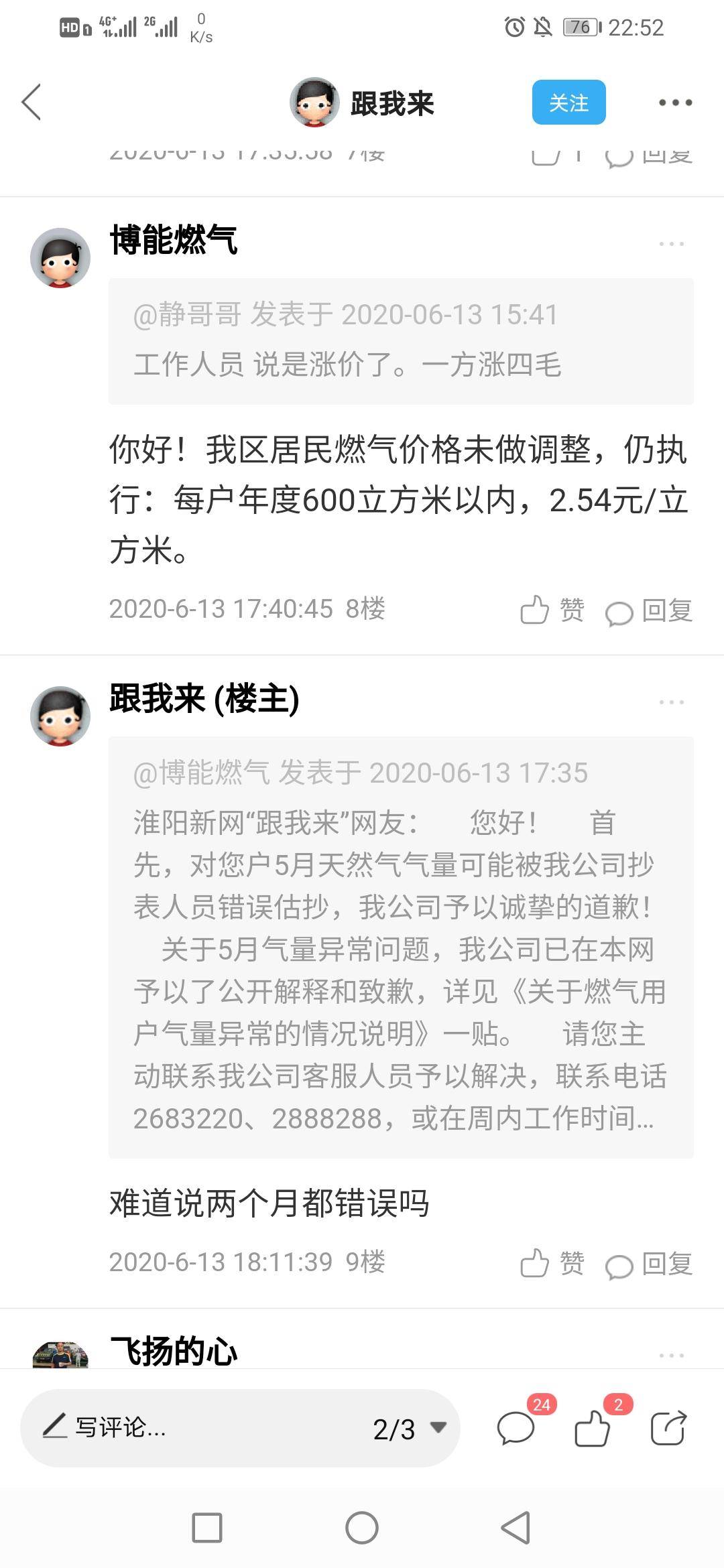Like 博能燃气's 8楼 comment
Image resolution: width=724 pixels, height=1568 pixels.
tap(552, 610)
